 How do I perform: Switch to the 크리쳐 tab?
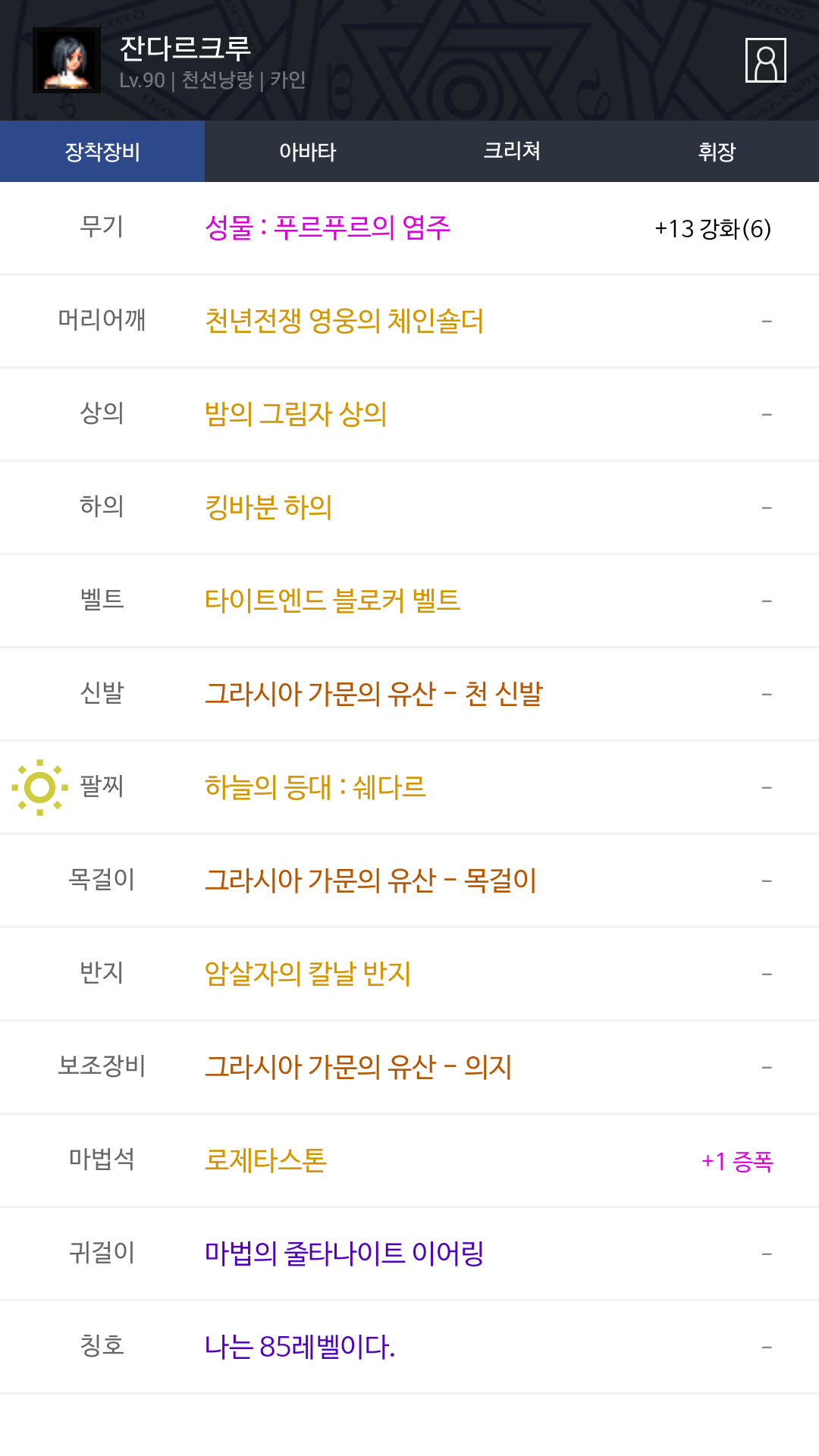(x=512, y=151)
